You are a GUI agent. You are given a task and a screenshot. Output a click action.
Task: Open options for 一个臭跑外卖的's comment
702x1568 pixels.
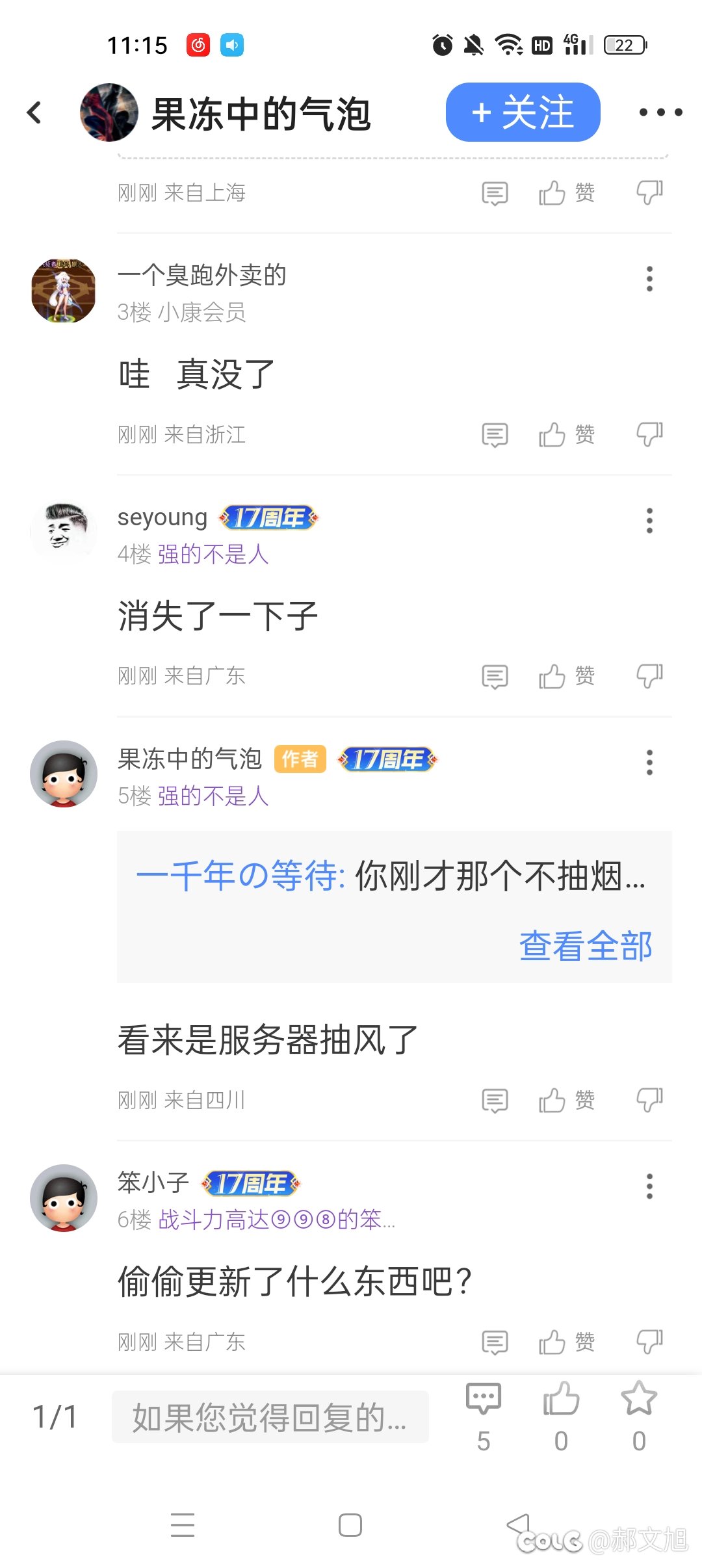coord(649,279)
